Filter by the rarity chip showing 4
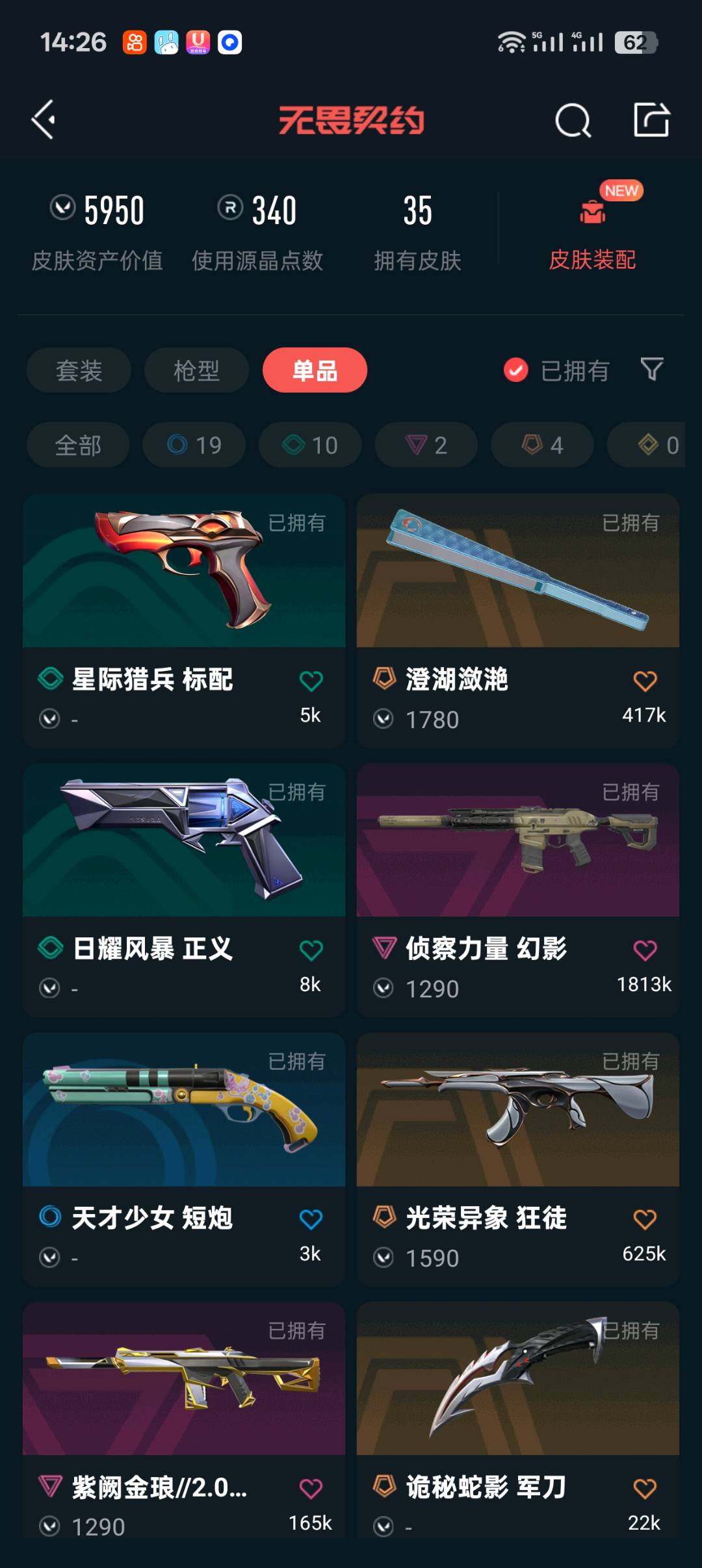The image size is (702, 1568). point(542,445)
